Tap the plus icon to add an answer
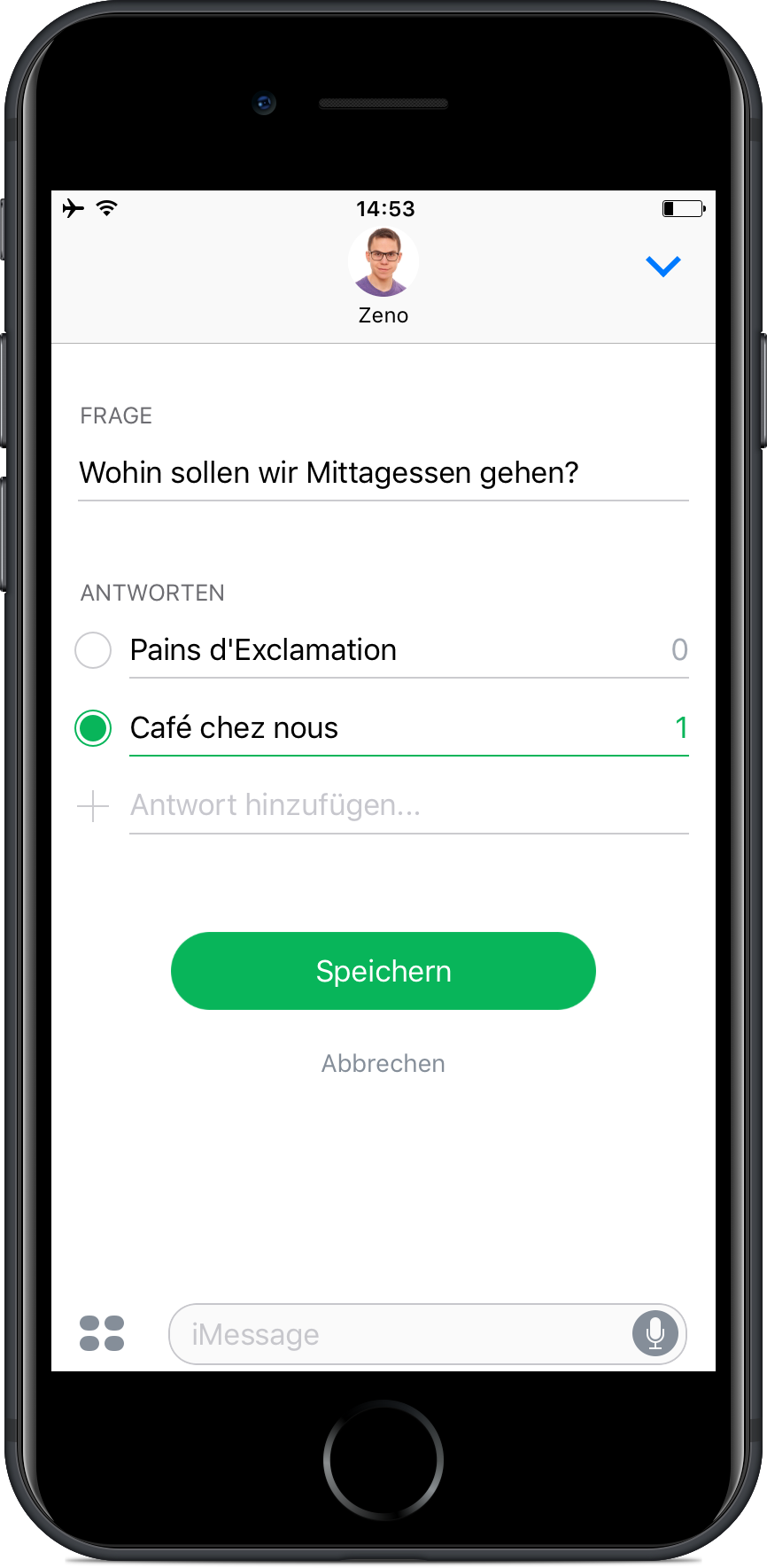This screenshot has height=1568, width=767. tap(93, 806)
